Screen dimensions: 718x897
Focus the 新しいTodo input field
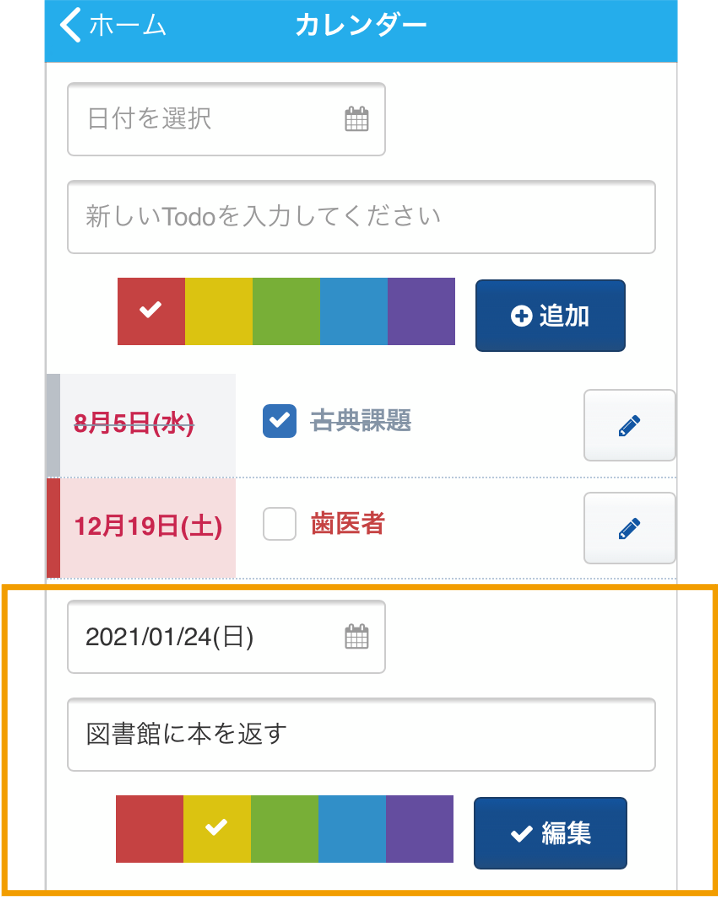(361, 217)
